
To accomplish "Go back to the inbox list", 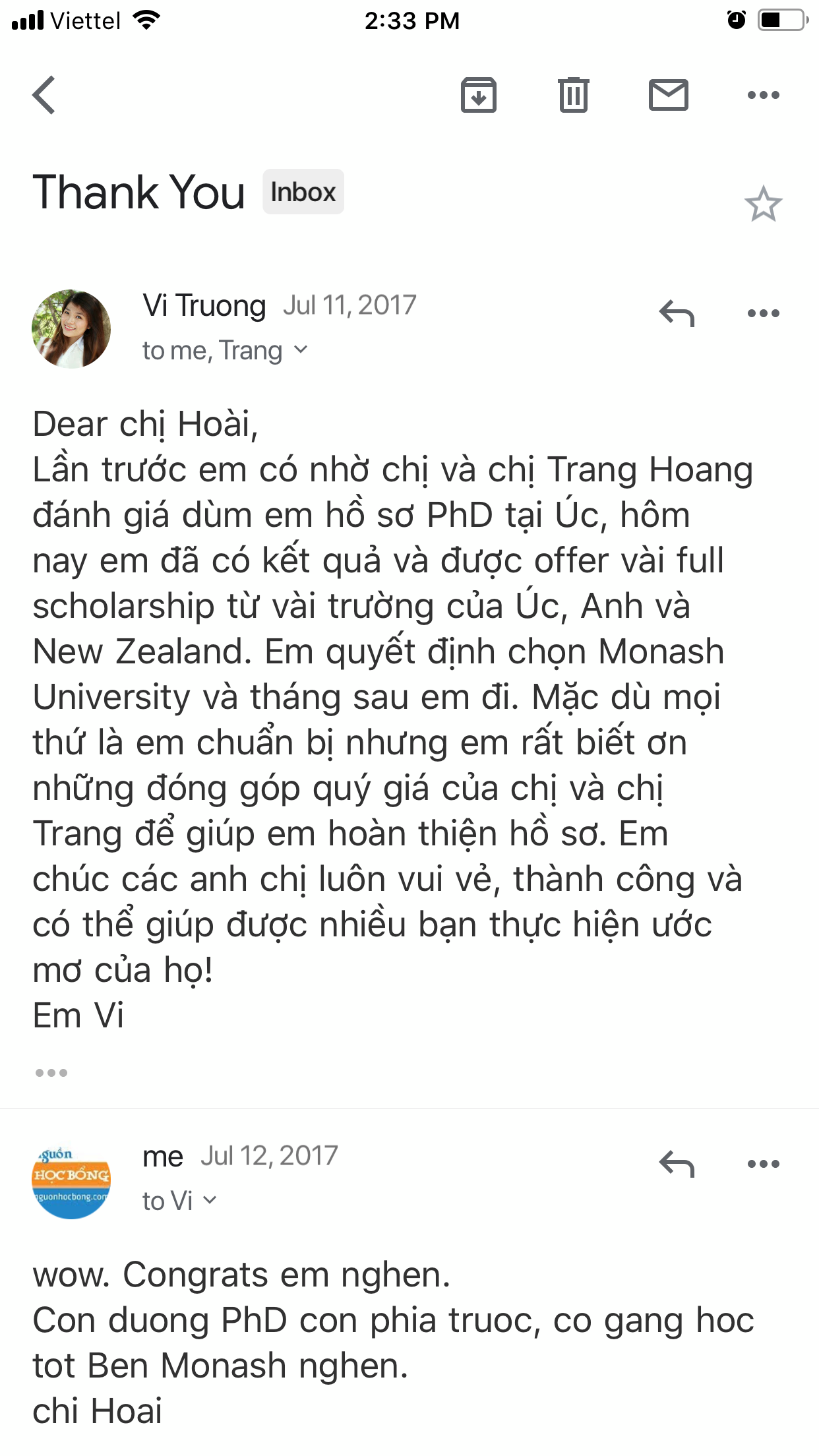I will tap(44, 96).
